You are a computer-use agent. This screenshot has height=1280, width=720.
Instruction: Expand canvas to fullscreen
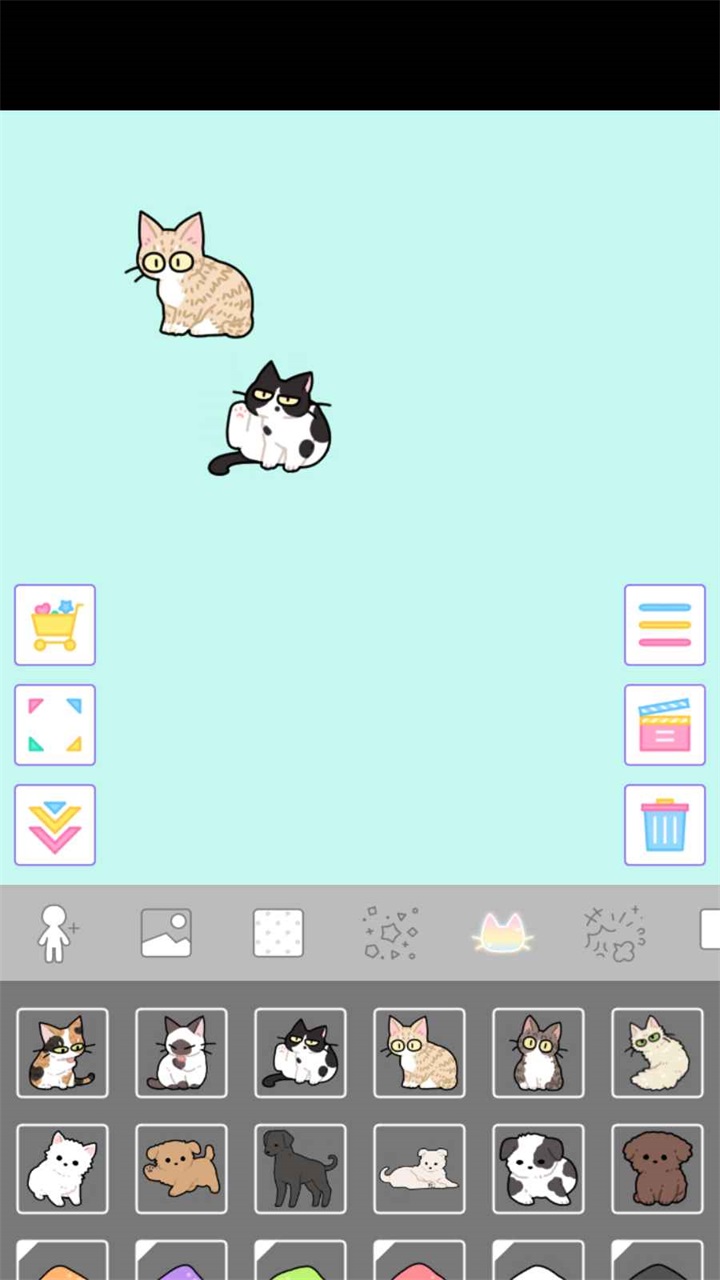(x=55, y=725)
